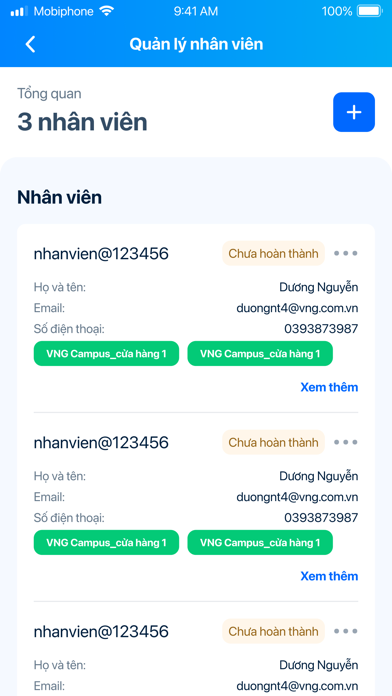Open more options for the third employee entry

tap(346, 631)
